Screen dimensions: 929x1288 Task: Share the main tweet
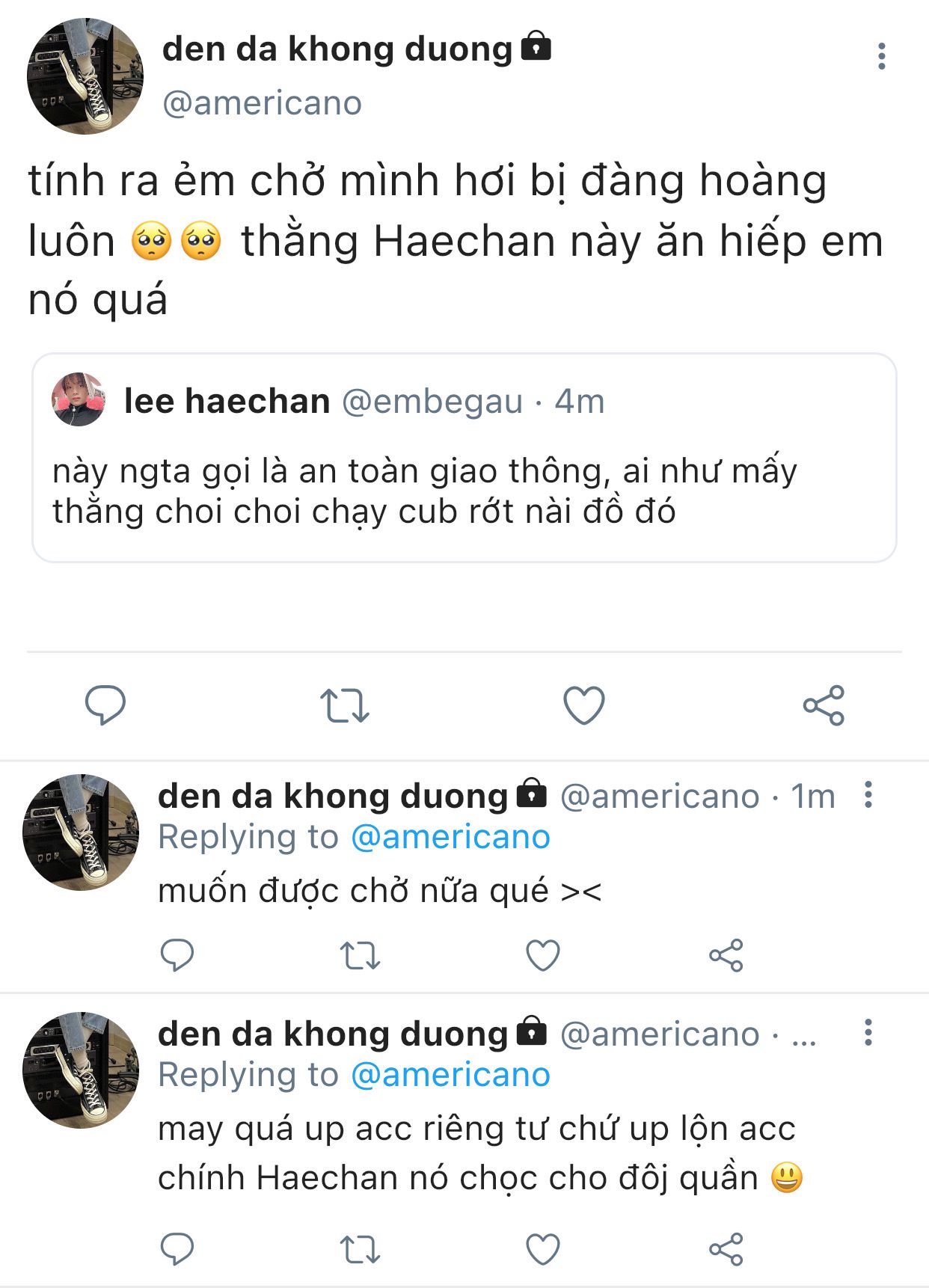coord(824,705)
